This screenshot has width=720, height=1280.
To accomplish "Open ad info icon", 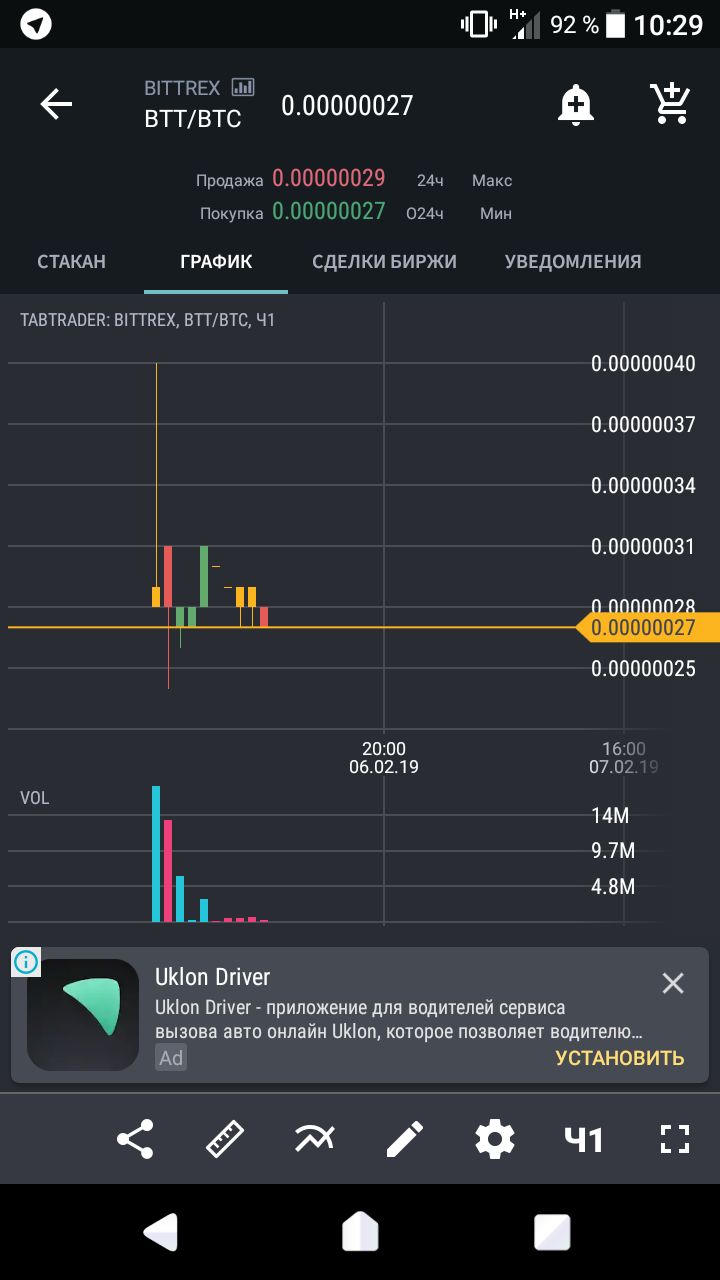I will coord(26,962).
